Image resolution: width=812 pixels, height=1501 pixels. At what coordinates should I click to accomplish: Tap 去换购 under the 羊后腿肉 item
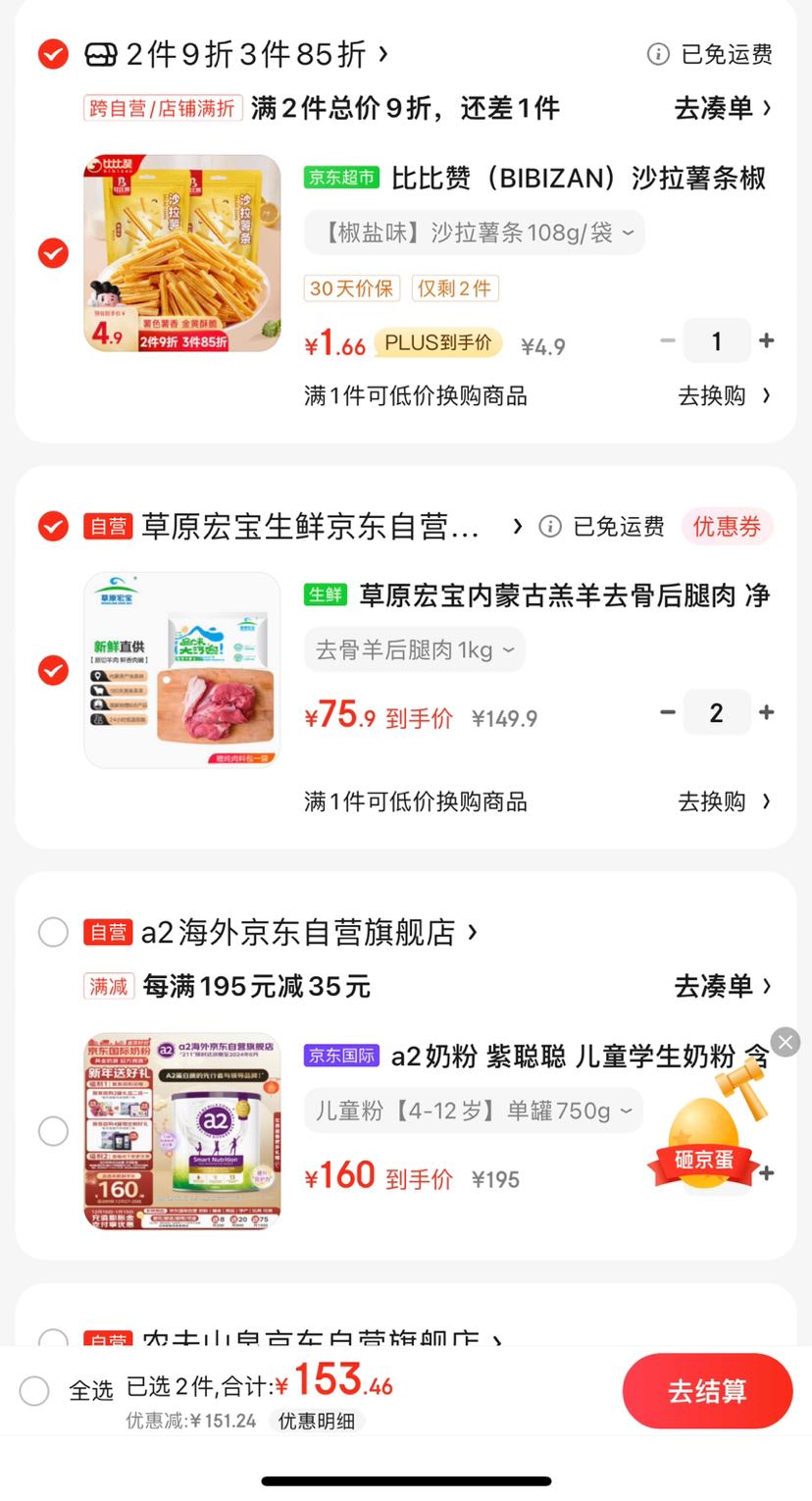coord(724,802)
